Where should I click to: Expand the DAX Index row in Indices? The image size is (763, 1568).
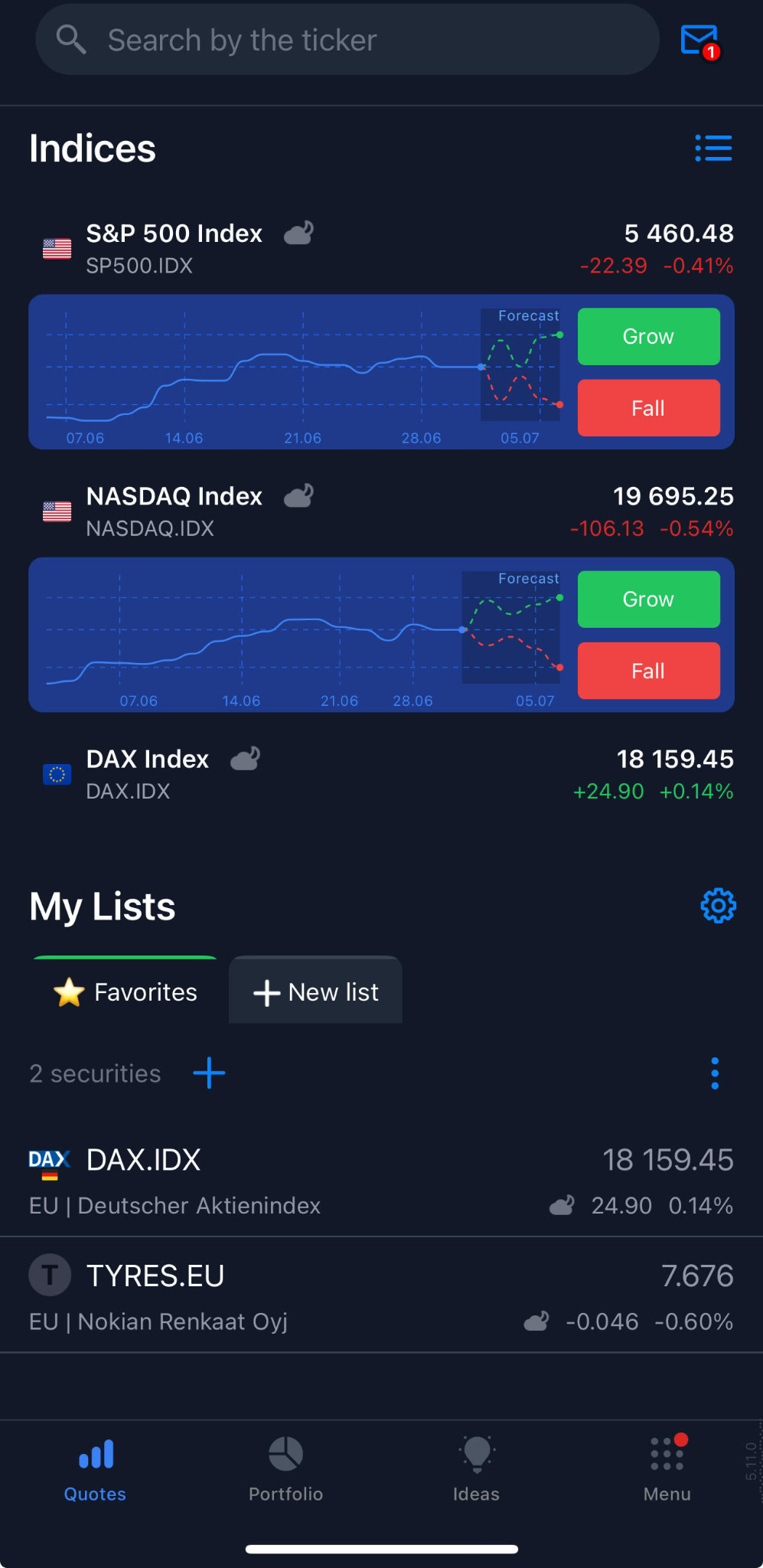click(381, 774)
